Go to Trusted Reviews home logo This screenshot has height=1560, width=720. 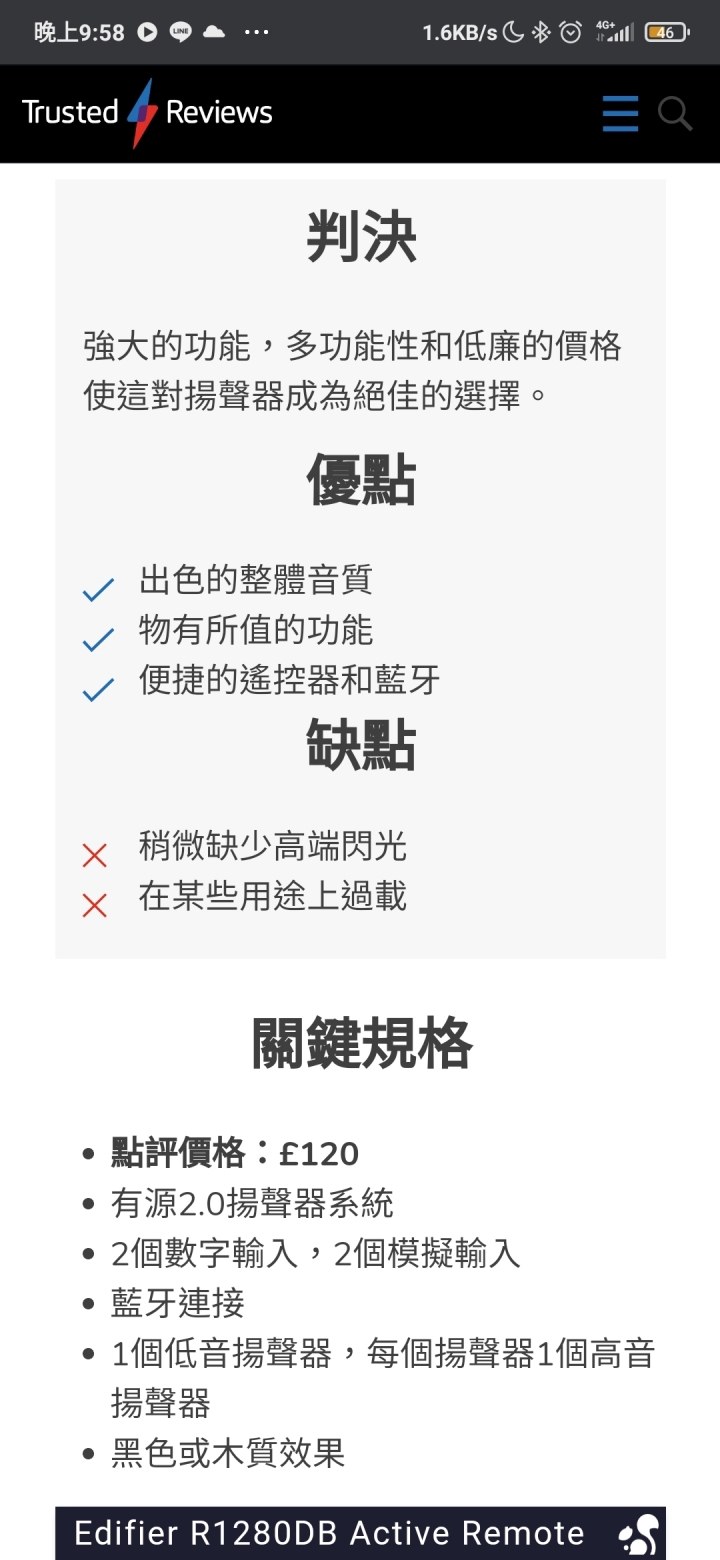tap(147, 113)
